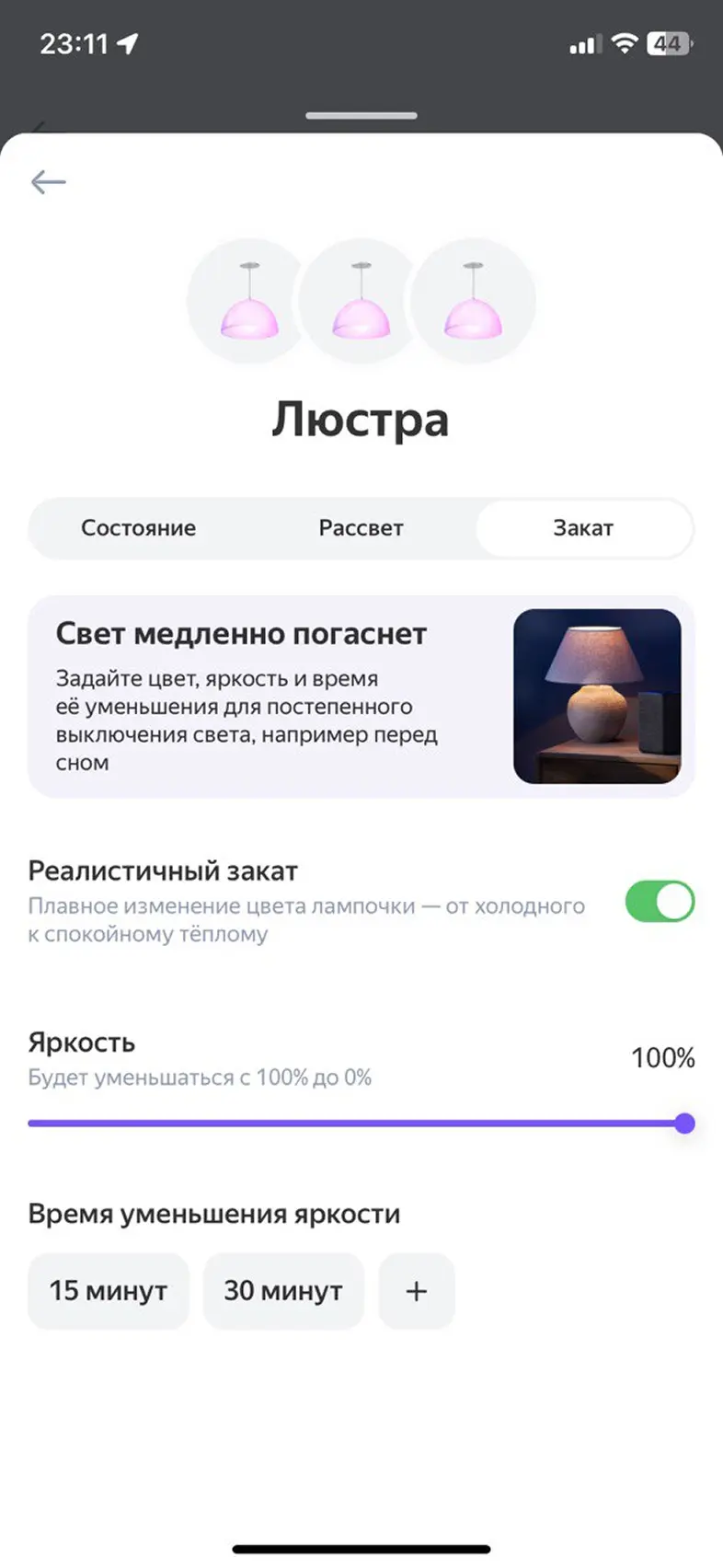Image resolution: width=723 pixels, height=1568 pixels.
Task: Add a custom dimming time with plus
Action: (x=417, y=1291)
